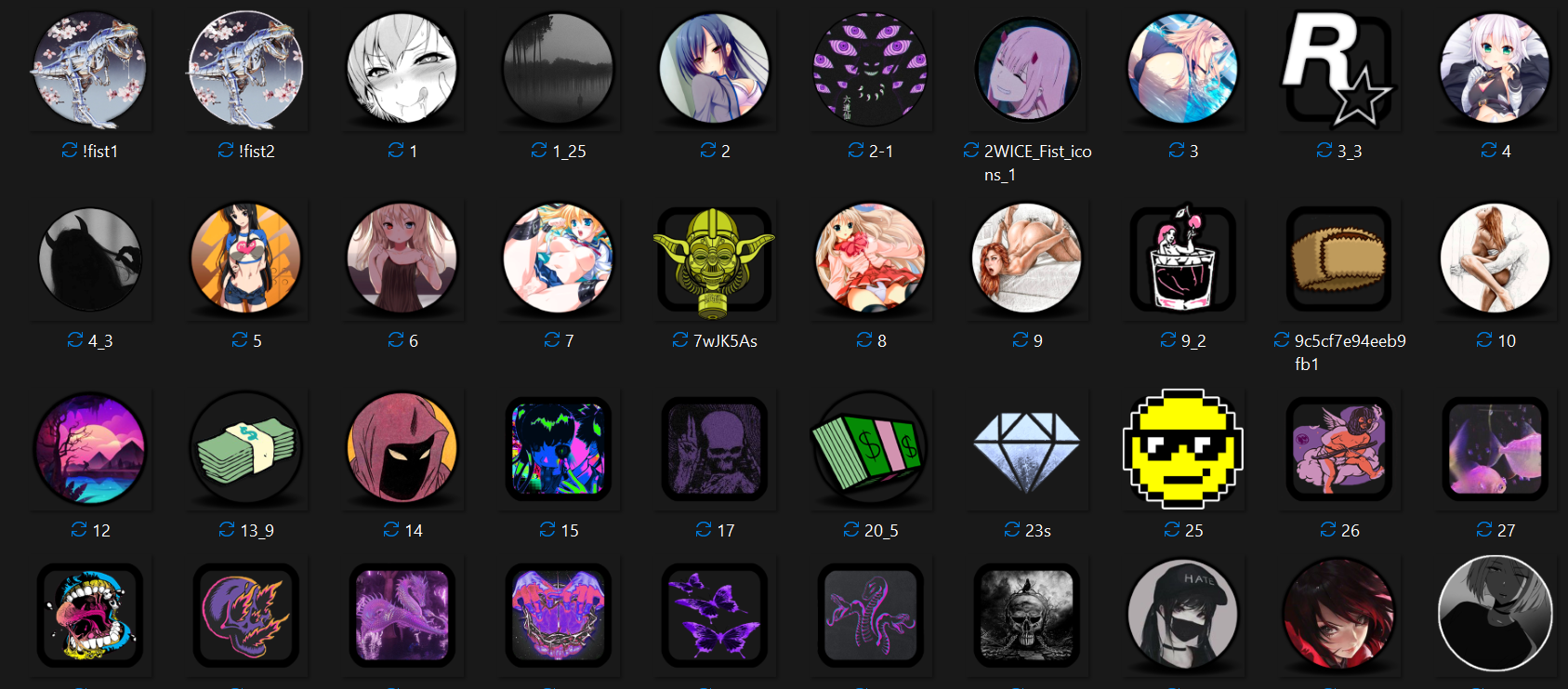Select the 13_9 money stack file
The width and height of the screenshot is (1568, 689).
click(x=246, y=449)
